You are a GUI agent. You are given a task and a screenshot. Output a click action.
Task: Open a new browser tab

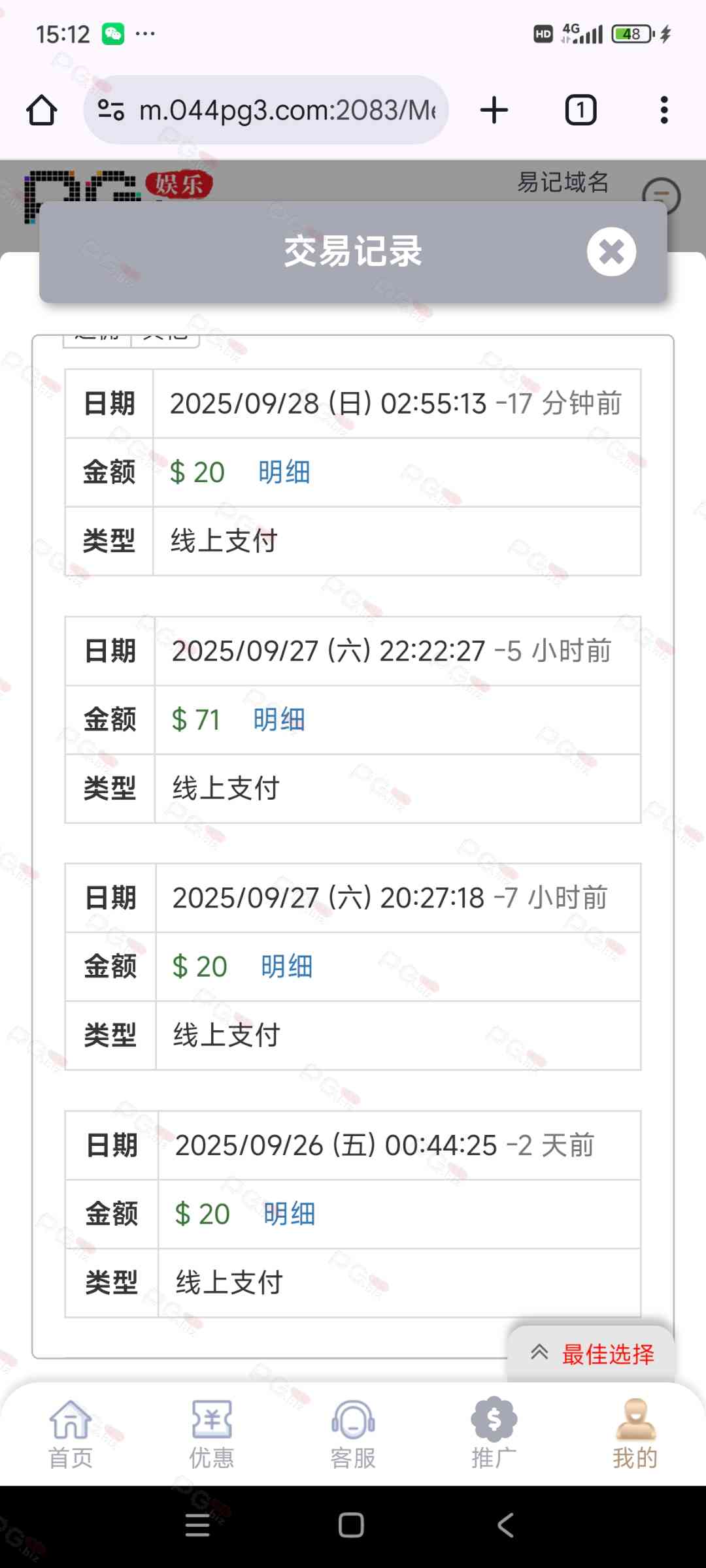[494, 110]
